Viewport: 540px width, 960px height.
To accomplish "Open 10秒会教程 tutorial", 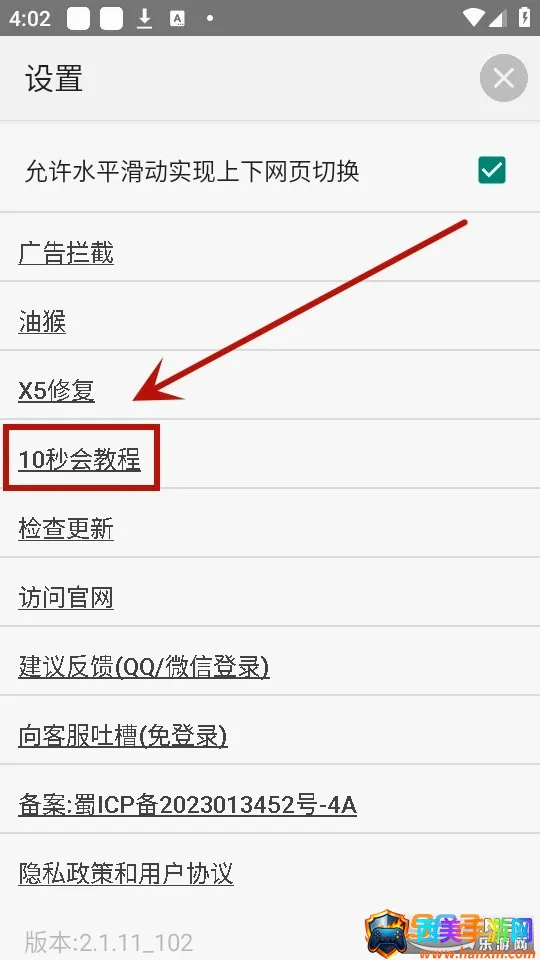I will point(80,459).
